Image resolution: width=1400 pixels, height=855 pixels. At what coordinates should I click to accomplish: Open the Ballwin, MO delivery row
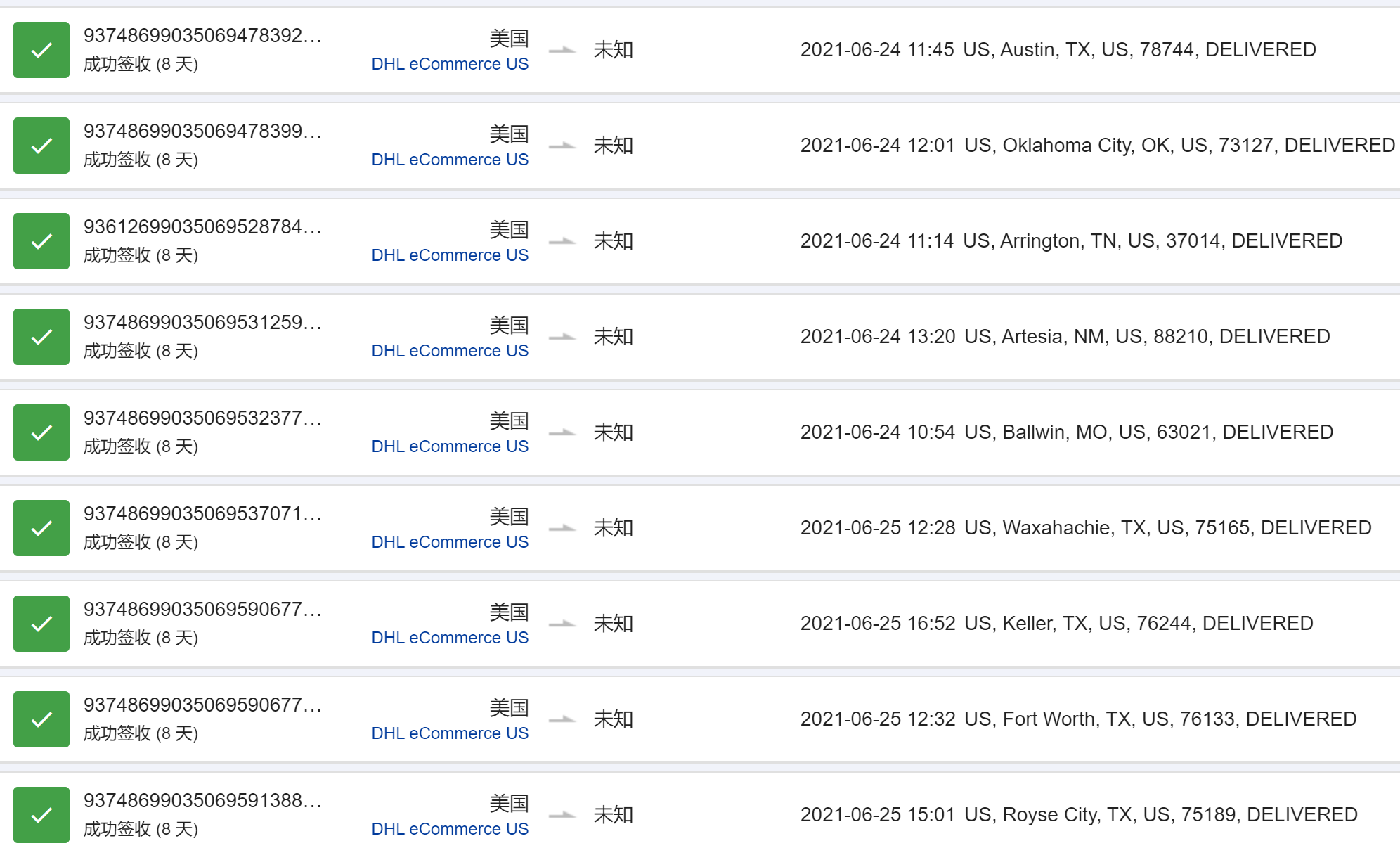tap(1066, 432)
